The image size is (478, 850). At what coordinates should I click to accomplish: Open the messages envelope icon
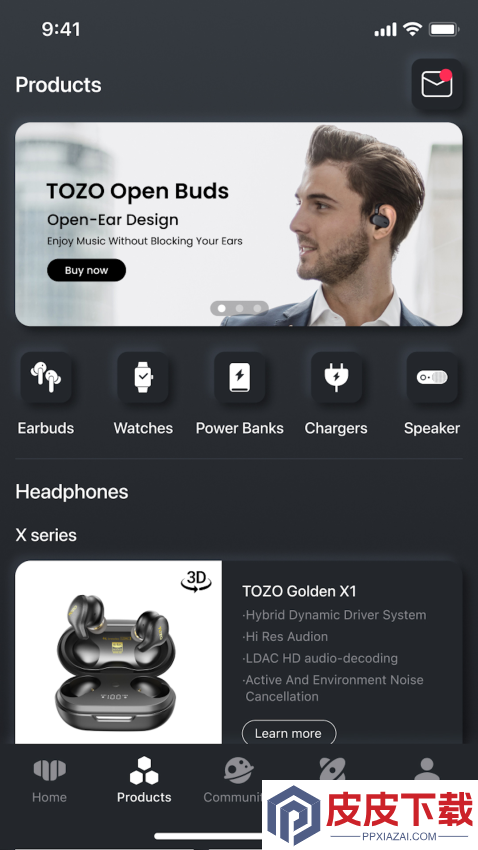point(437,85)
